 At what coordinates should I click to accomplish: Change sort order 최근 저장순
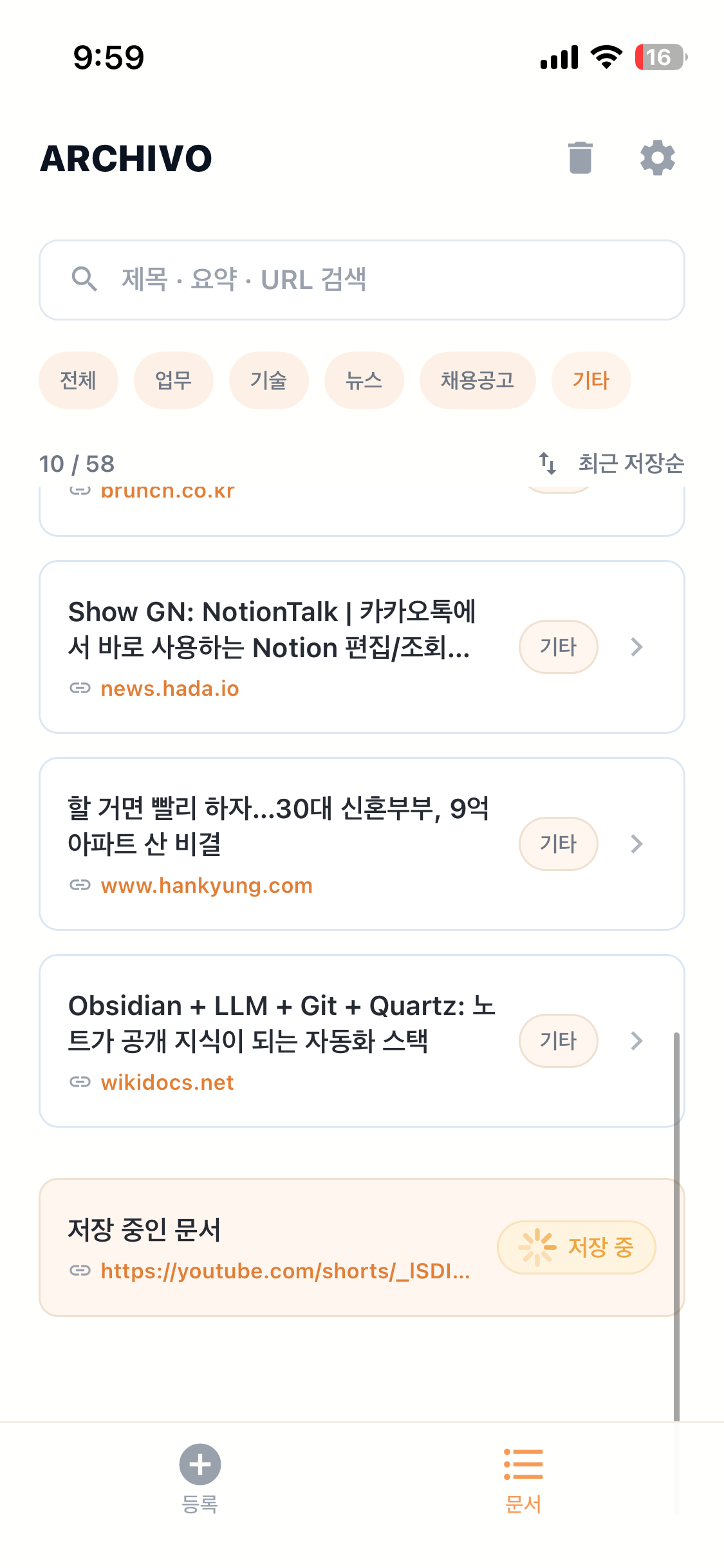(611, 463)
